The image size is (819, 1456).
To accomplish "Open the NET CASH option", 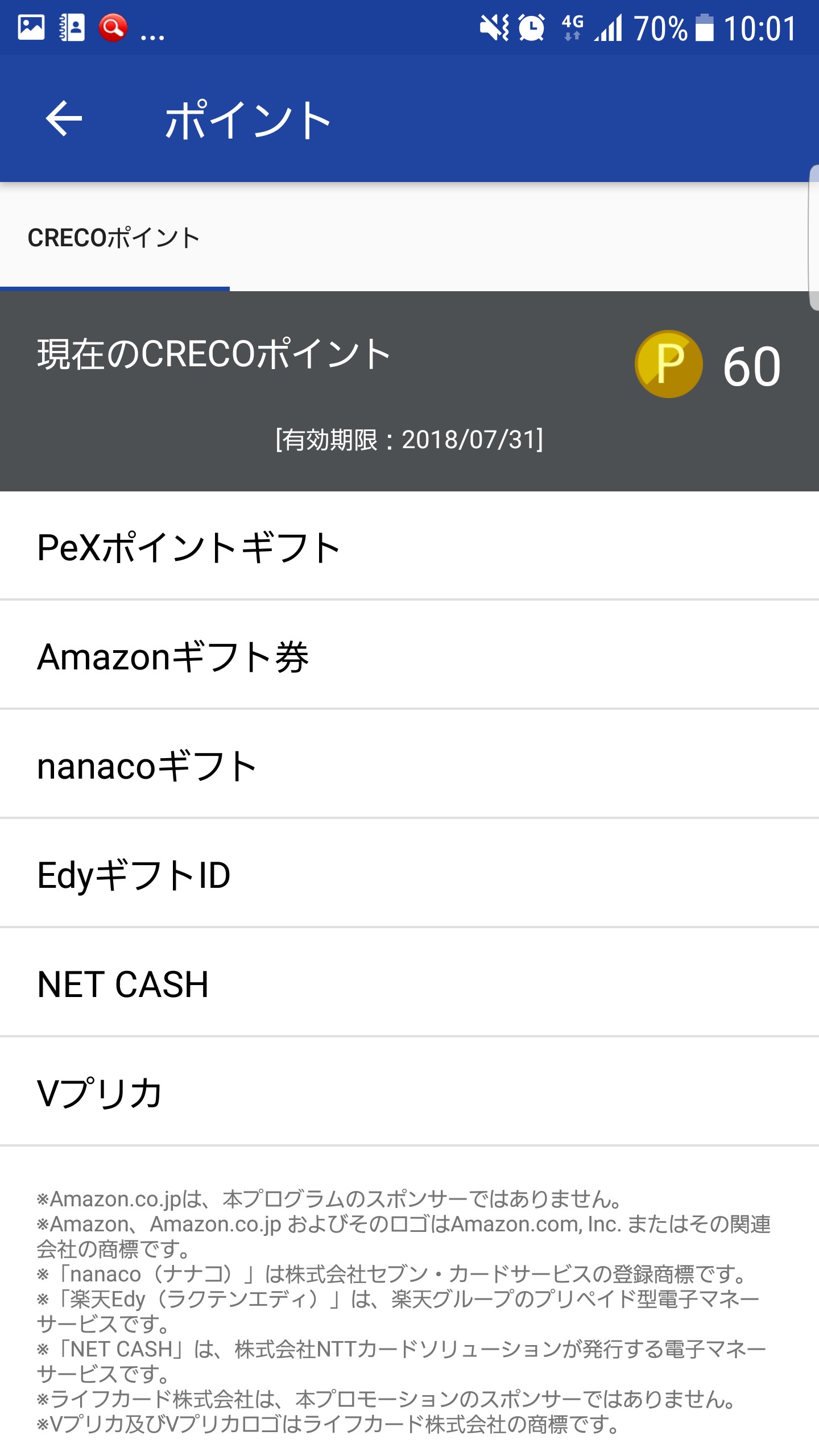I will (409, 983).
